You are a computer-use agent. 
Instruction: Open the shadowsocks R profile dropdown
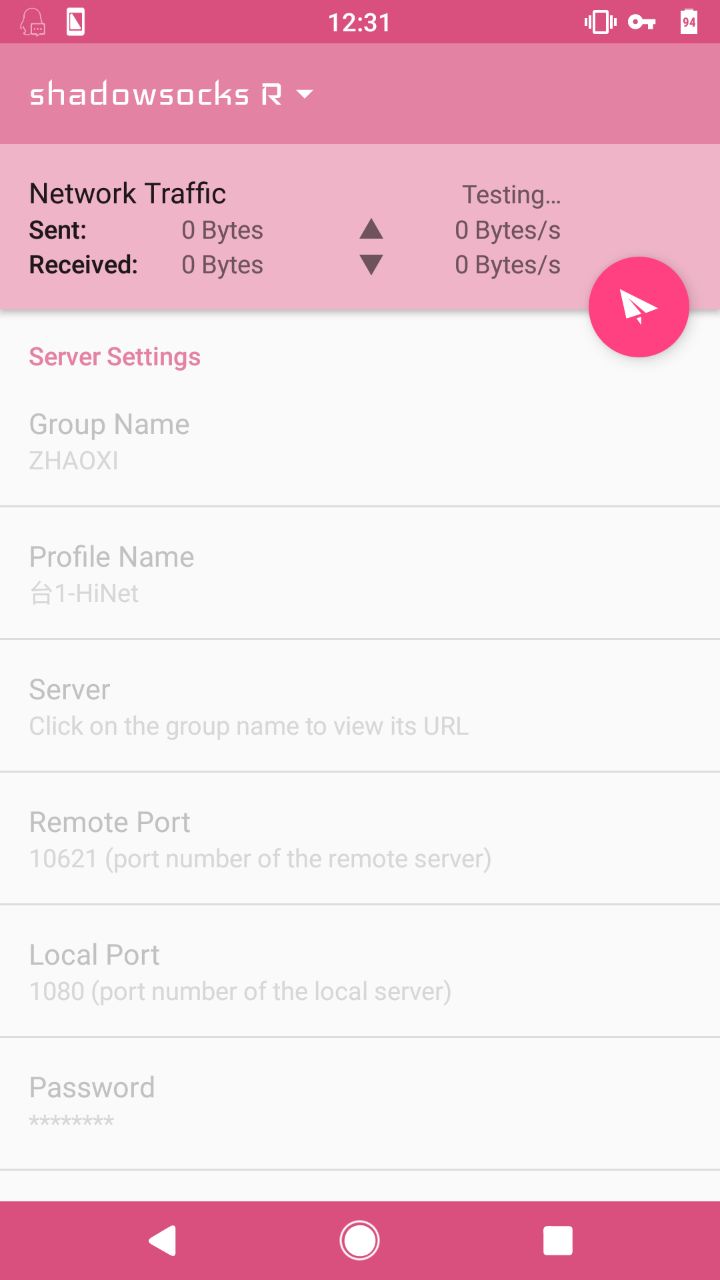[172, 94]
